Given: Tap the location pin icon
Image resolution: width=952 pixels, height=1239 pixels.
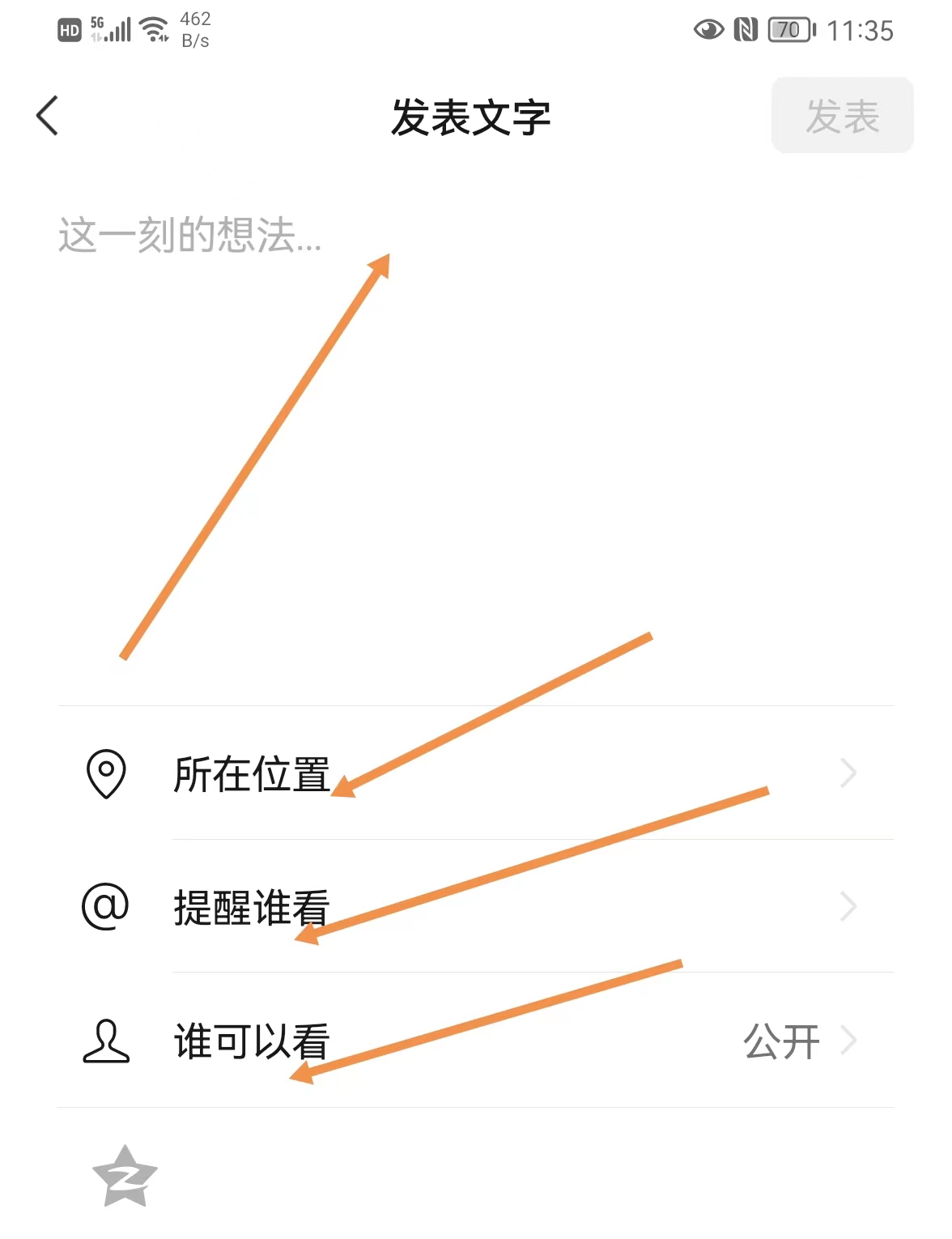Looking at the screenshot, I should tap(106, 772).
